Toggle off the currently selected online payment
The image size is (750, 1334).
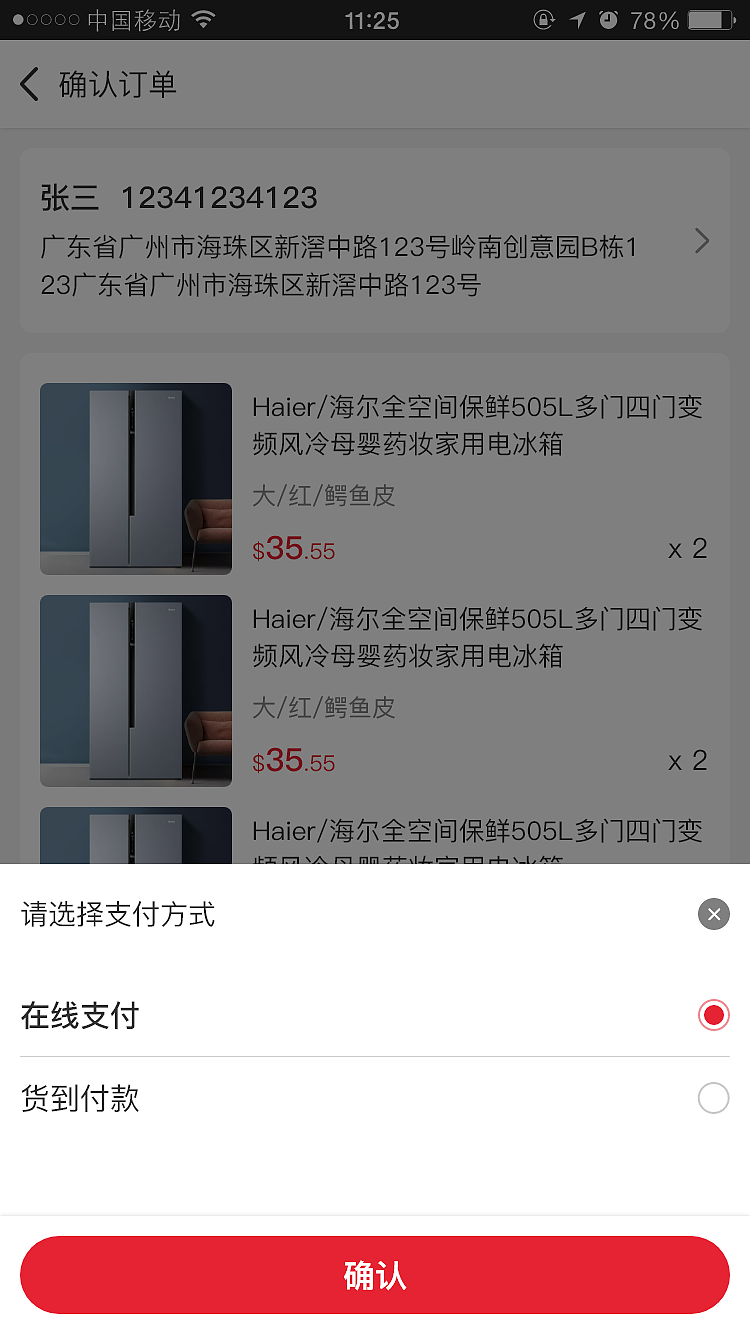[714, 1015]
